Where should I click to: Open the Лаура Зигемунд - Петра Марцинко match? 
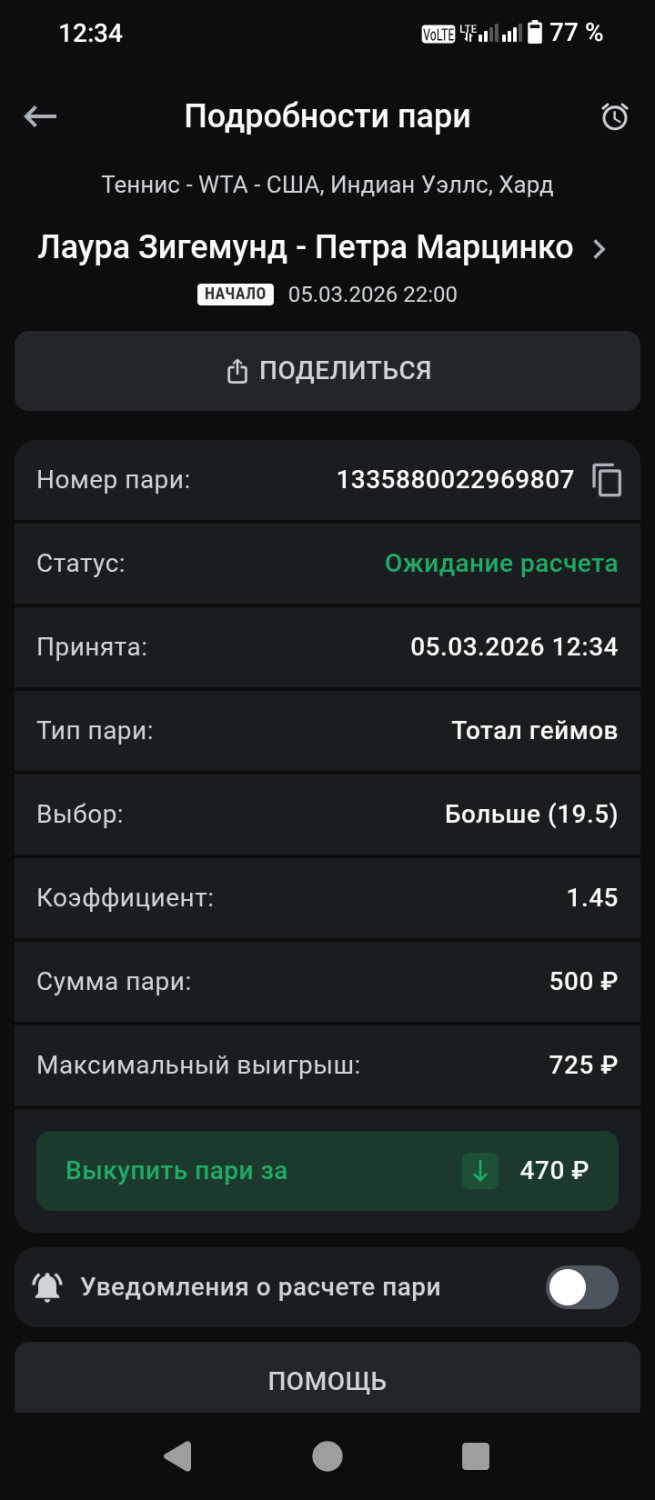(x=322, y=248)
